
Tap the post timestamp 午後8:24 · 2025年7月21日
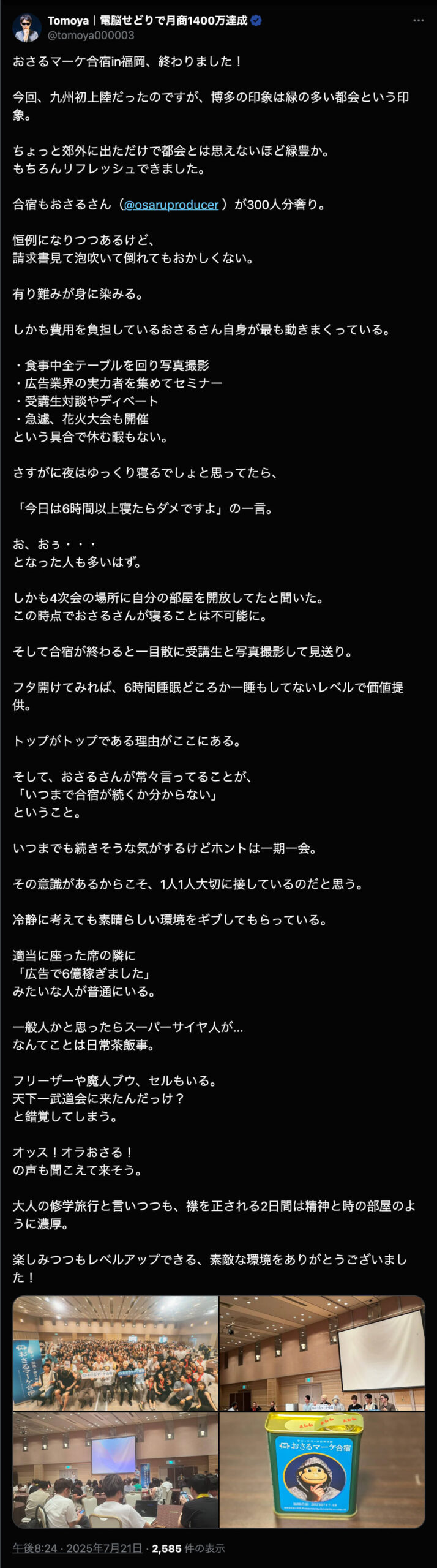78,1548
